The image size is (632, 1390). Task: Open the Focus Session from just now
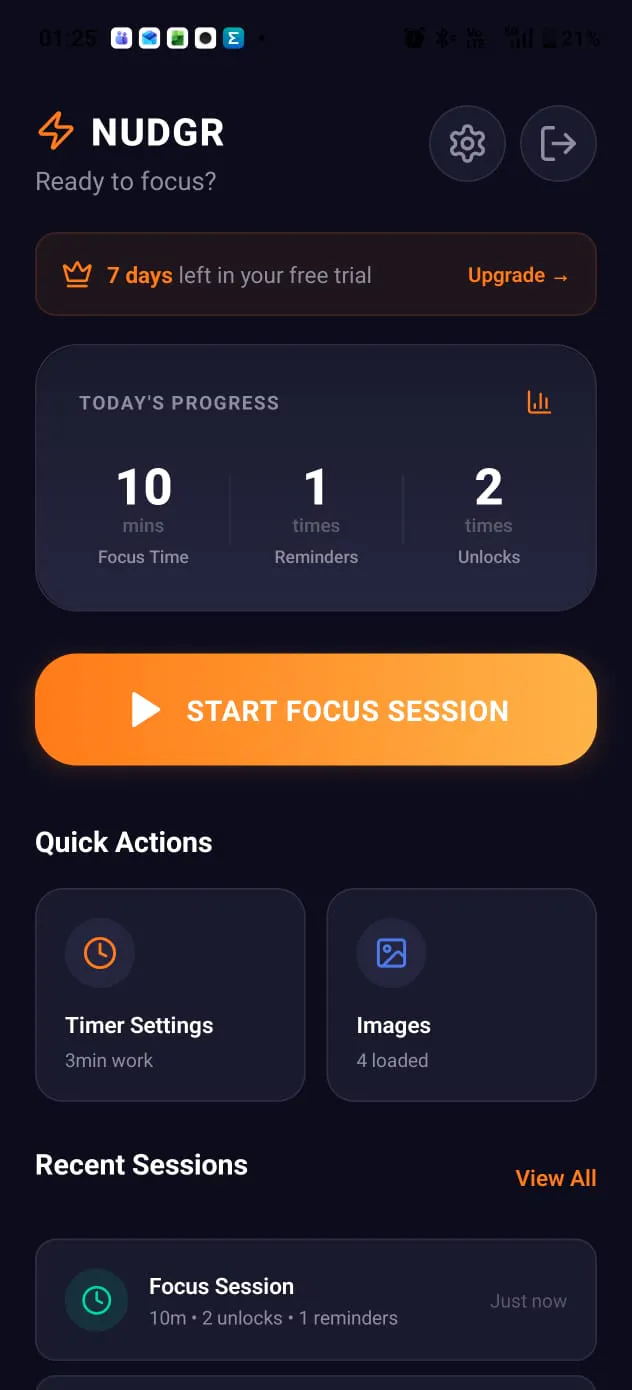(316, 1300)
